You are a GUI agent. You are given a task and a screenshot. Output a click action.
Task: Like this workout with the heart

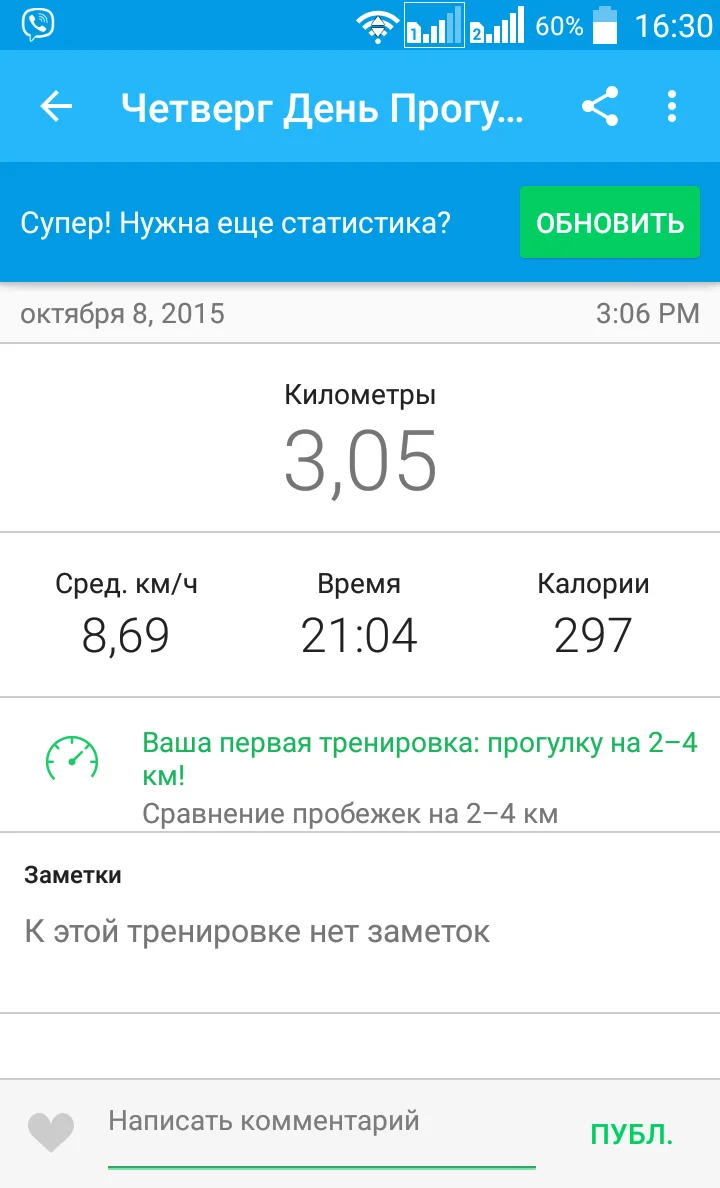coord(51,1132)
